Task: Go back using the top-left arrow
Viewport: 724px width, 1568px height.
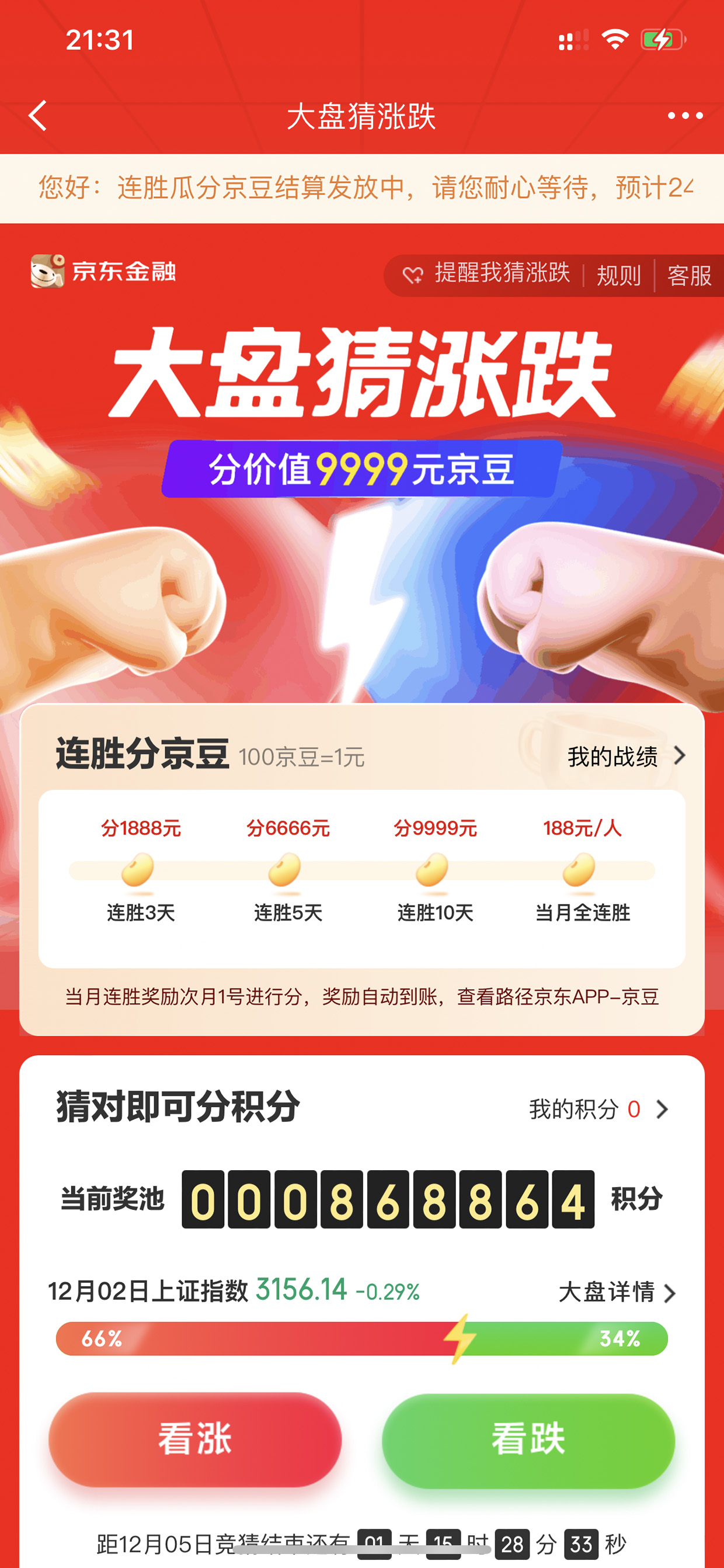Action: click(x=38, y=116)
